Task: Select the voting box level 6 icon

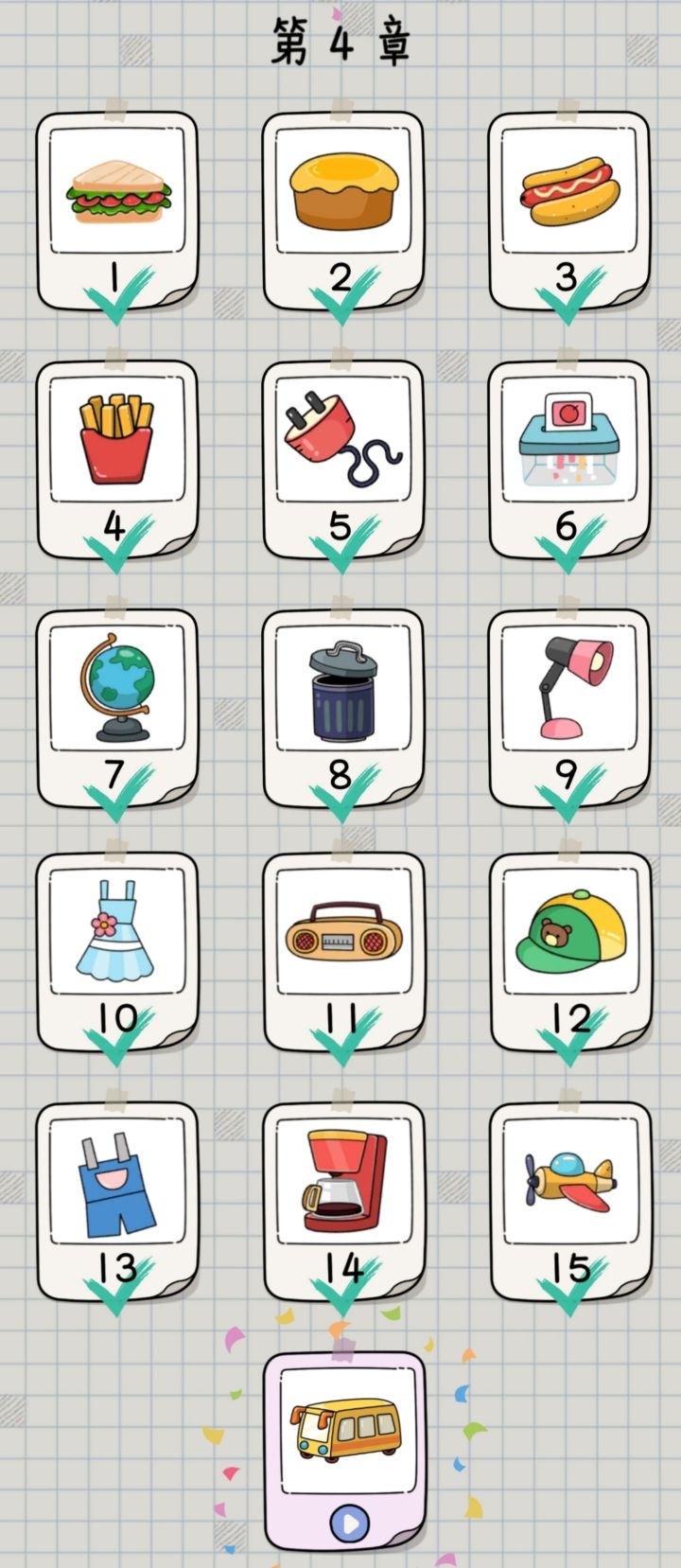Action: (x=567, y=435)
